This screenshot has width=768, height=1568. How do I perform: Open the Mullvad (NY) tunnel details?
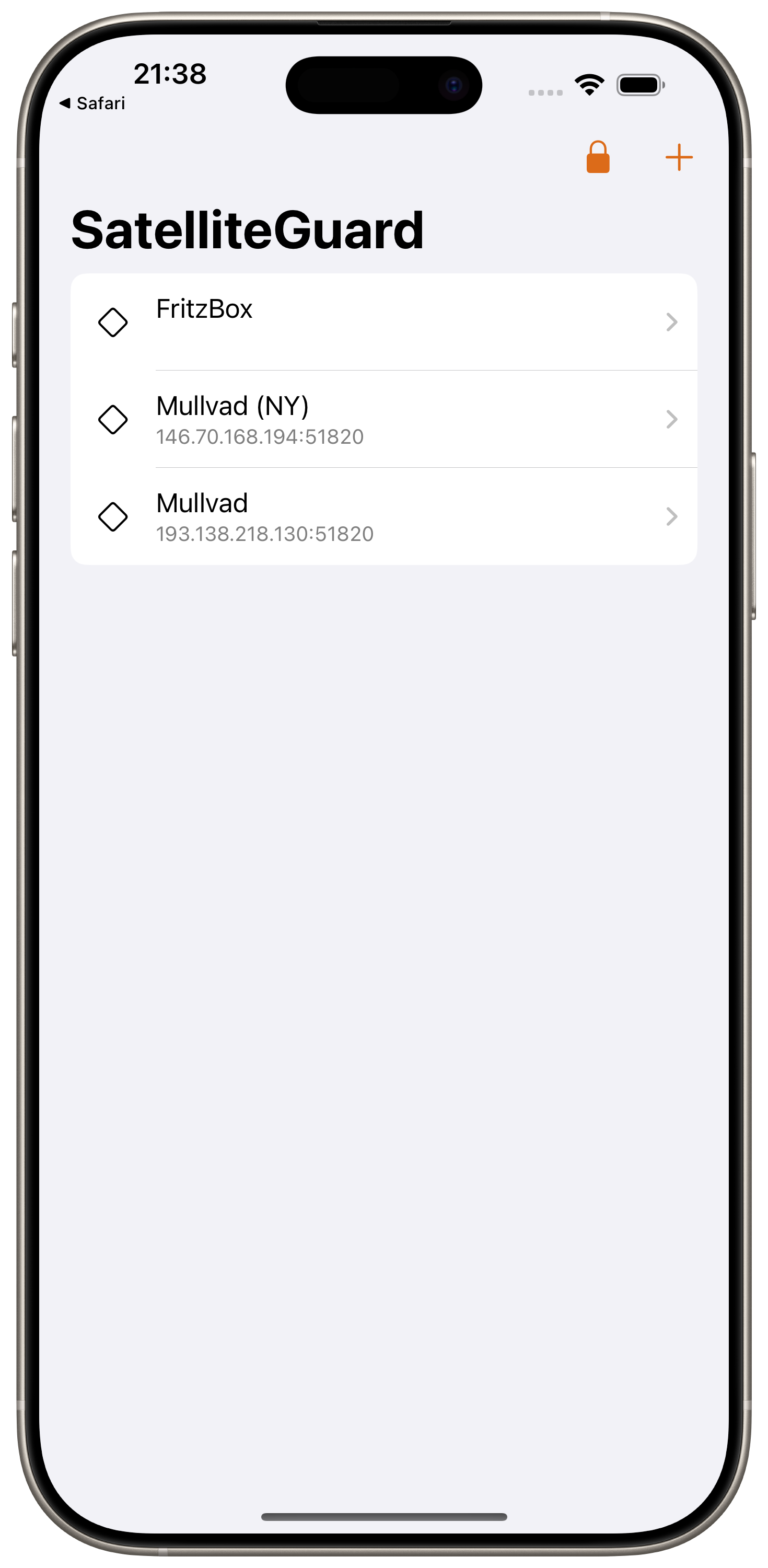(x=383, y=419)
